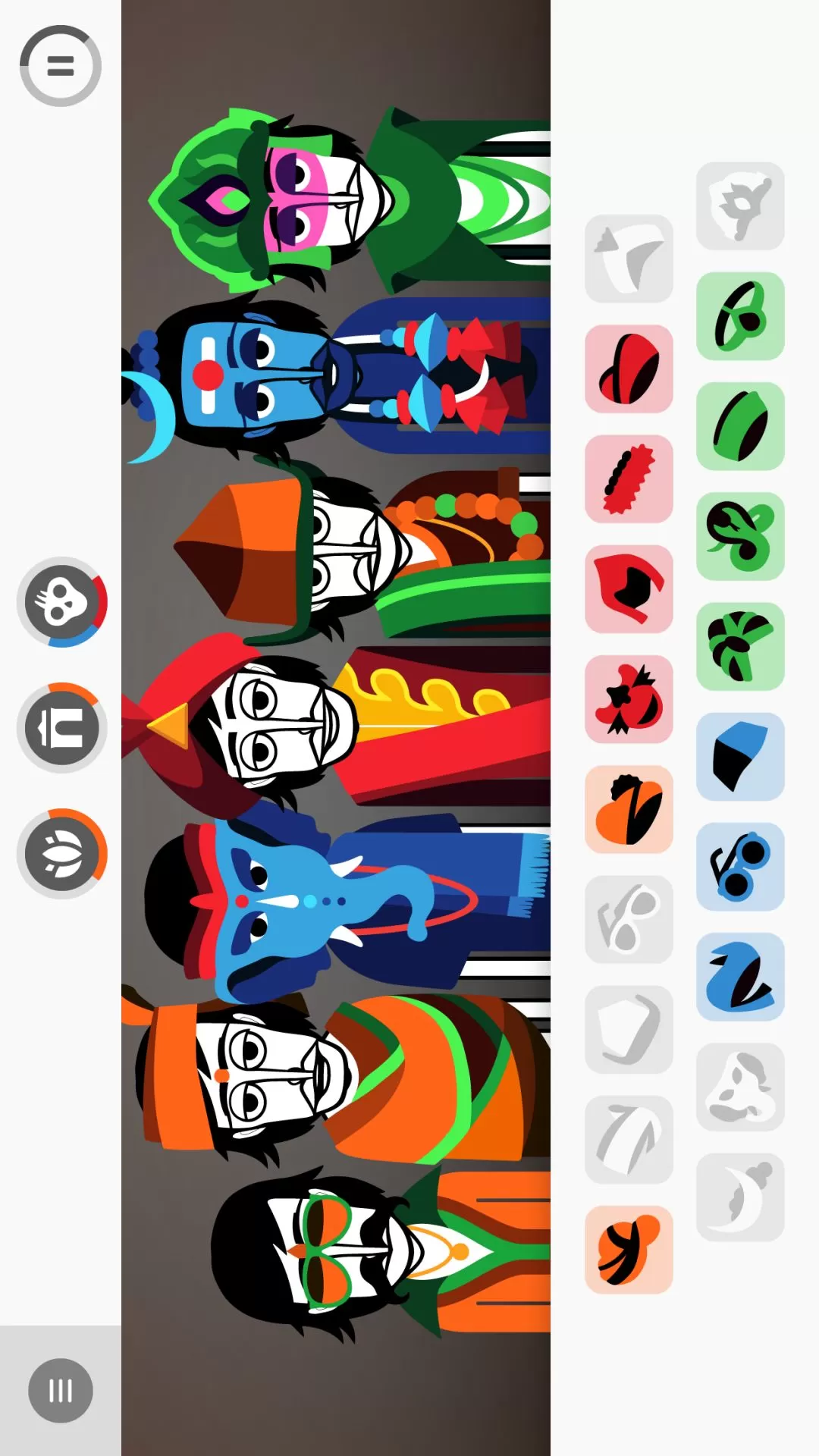Open the skull bonus icon

coord(62,602)
